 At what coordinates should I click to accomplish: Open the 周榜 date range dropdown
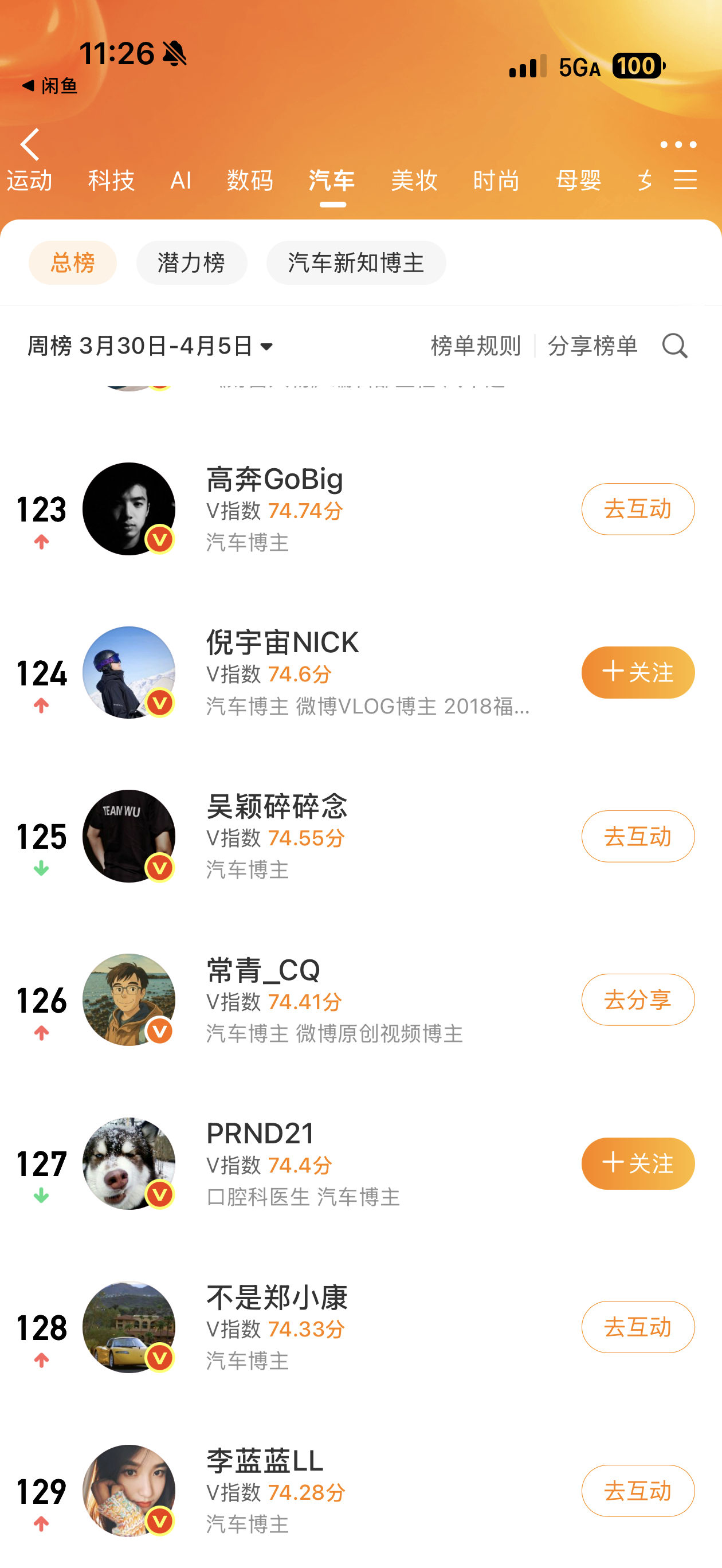click(x=148, y=346)
